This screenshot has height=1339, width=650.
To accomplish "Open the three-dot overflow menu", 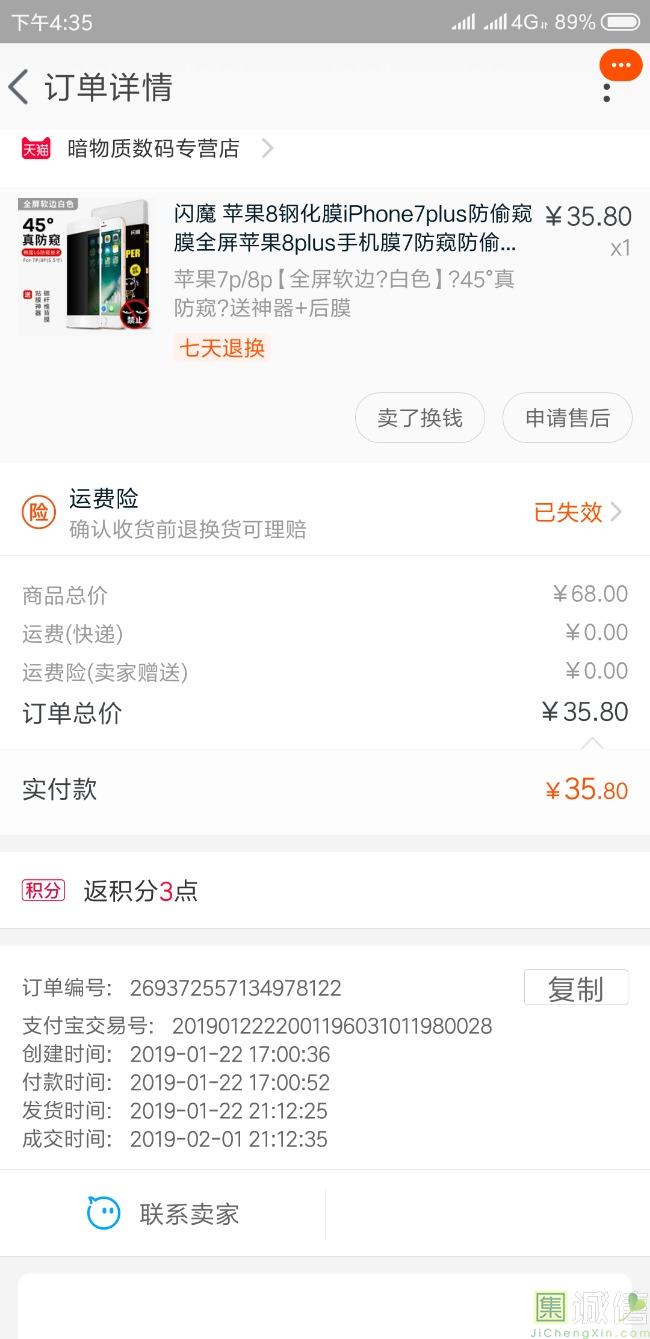I will click(607, 90).
